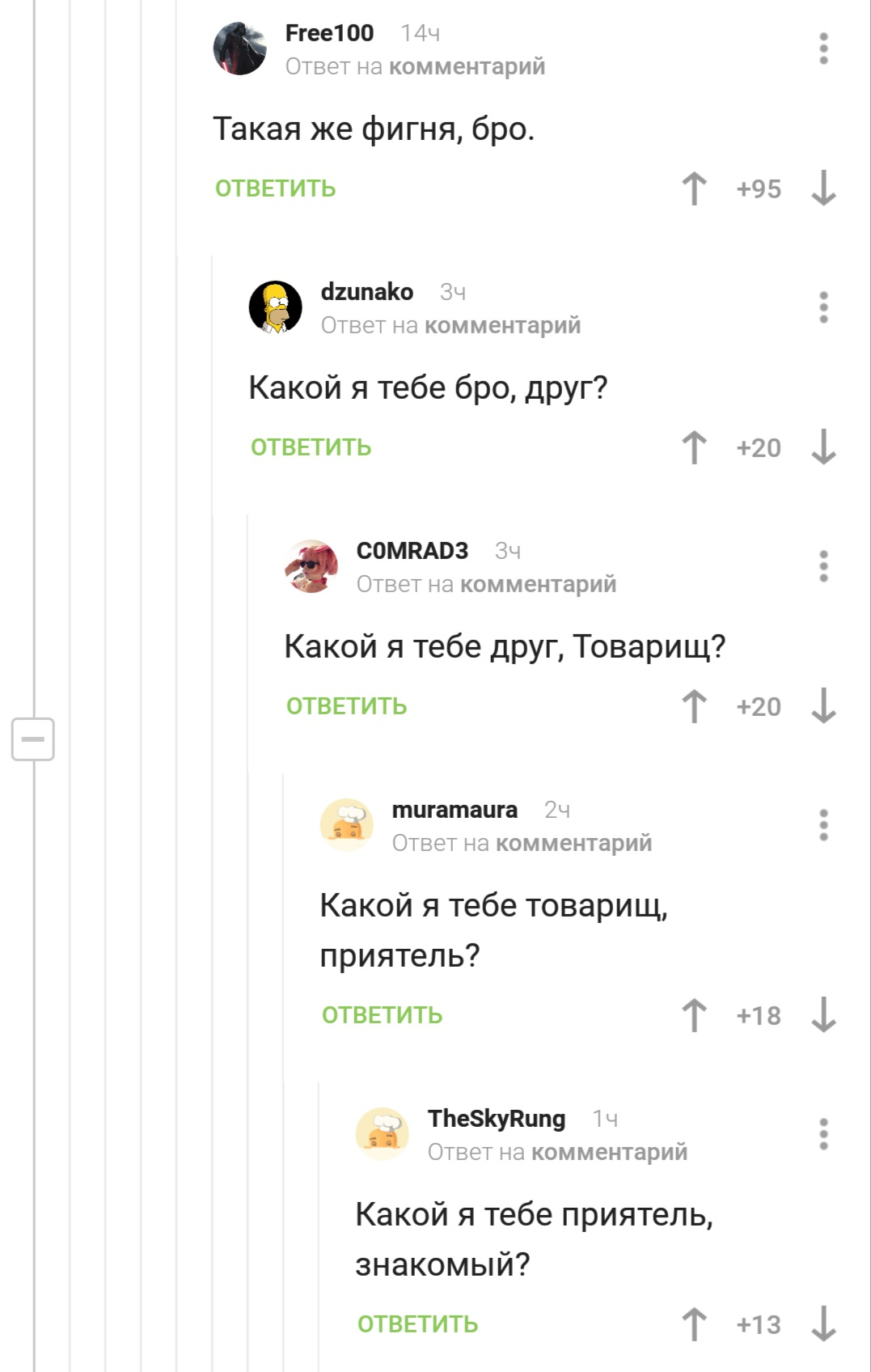Viewport: 871px width, 1372px height.
Task: Collapse the comment thread with minus button
Action: pyautogui.click(x=33, y=739)
